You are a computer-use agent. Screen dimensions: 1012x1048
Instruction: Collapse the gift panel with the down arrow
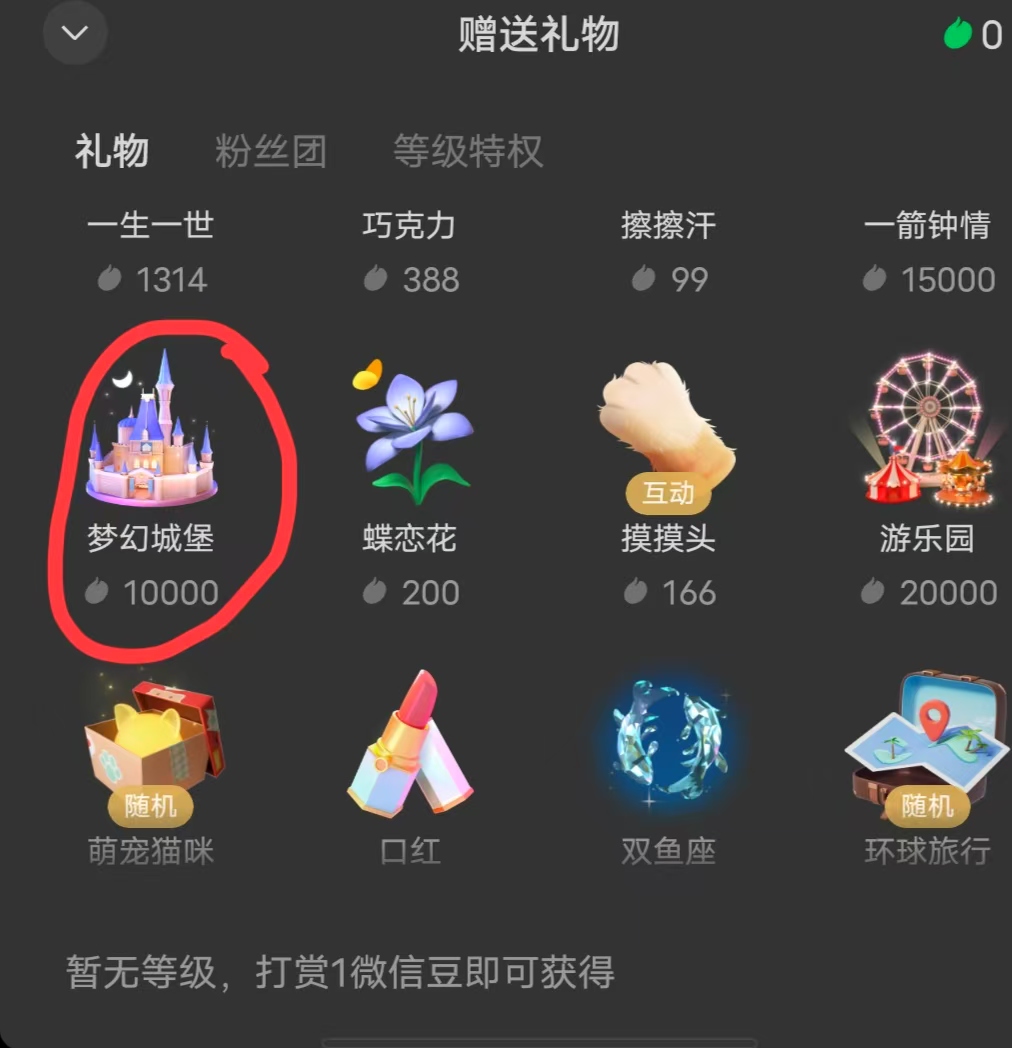pyautogui.click(x=75, y=33)
